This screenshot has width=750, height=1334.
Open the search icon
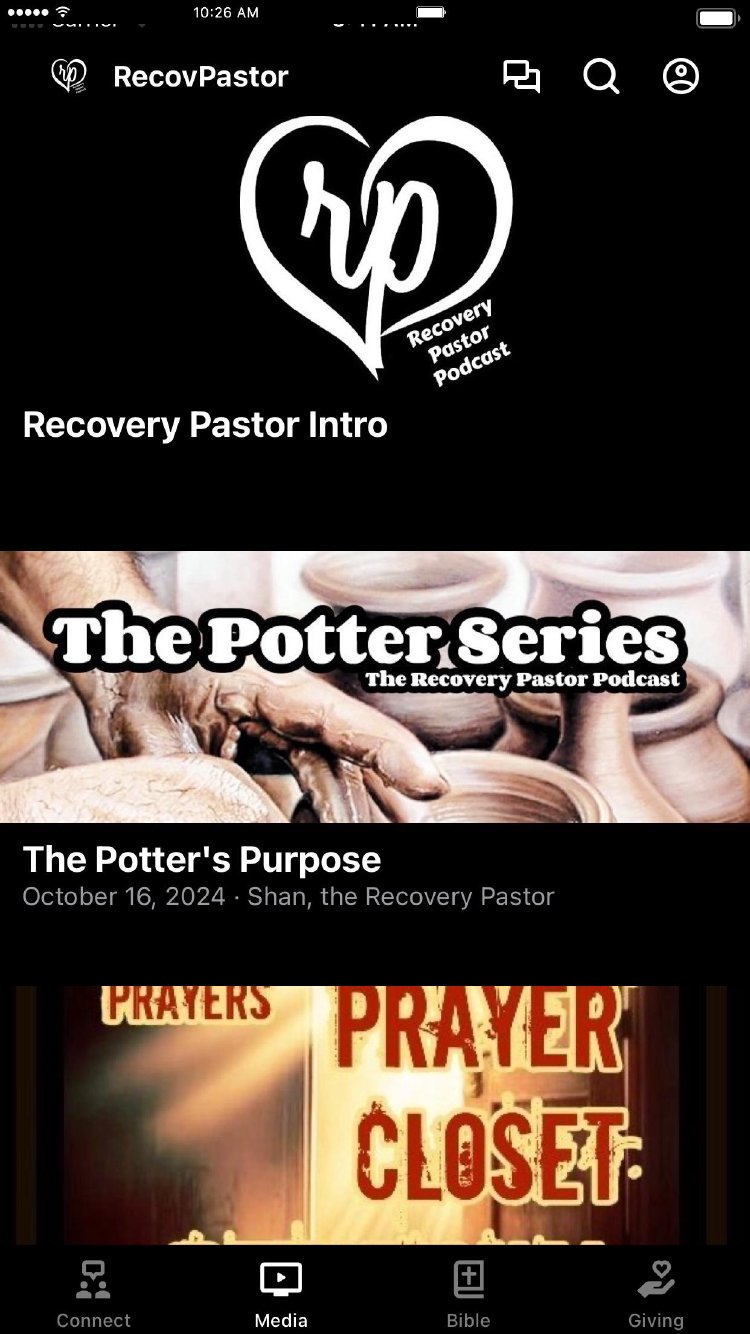pos(601,77)
